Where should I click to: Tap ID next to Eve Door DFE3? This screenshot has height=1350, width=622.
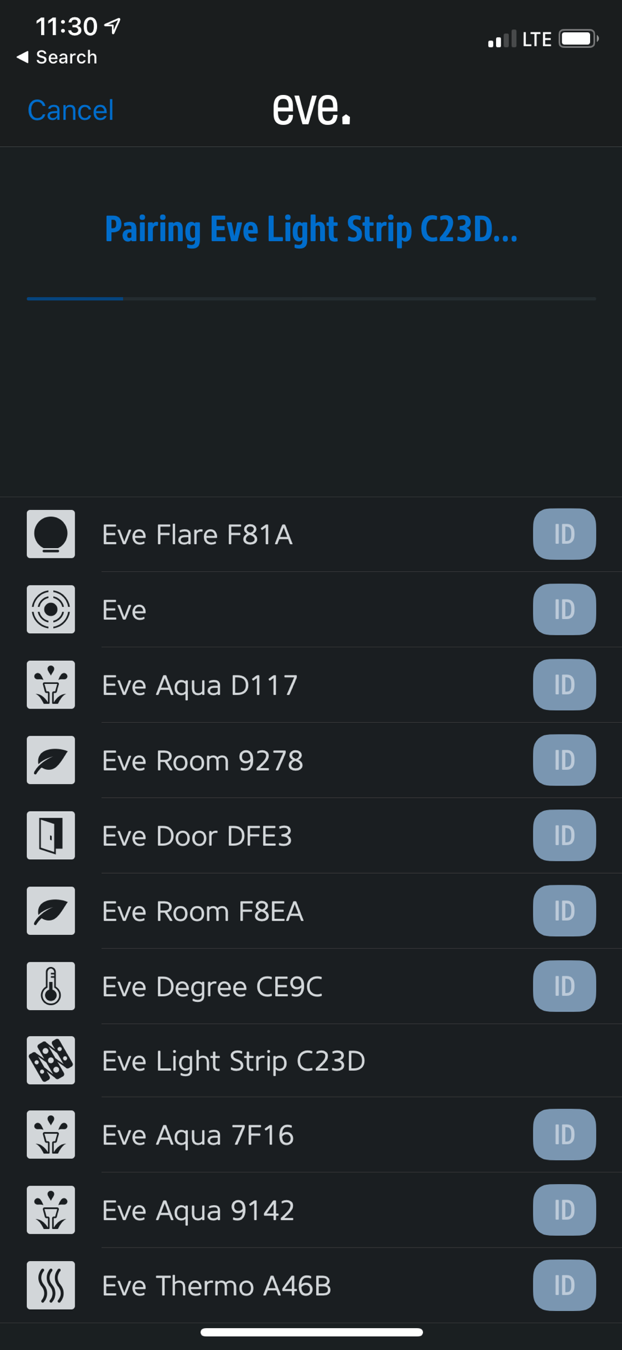(564, 835)
